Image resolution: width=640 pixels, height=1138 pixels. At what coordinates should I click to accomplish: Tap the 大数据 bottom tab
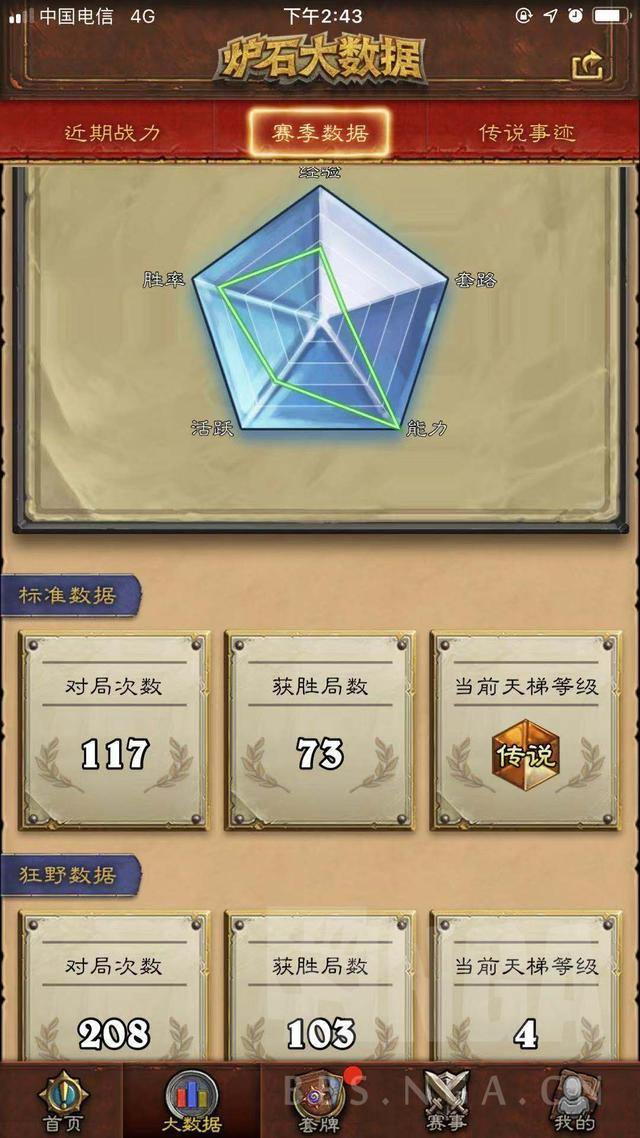pyautogui.click(x=191, y=1100)
